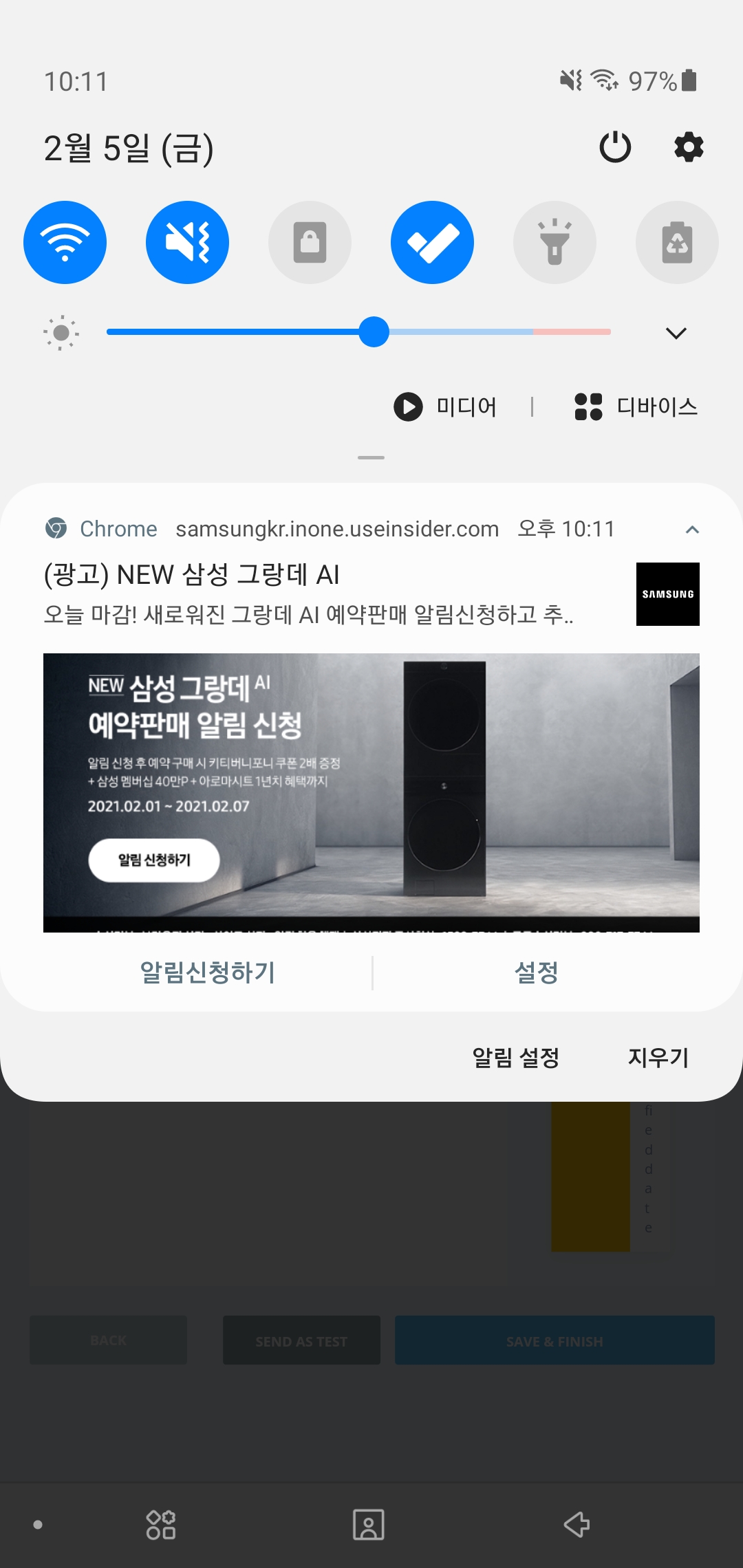Open the 미디어 media panel
The image size is (743, 1568).
446,406
